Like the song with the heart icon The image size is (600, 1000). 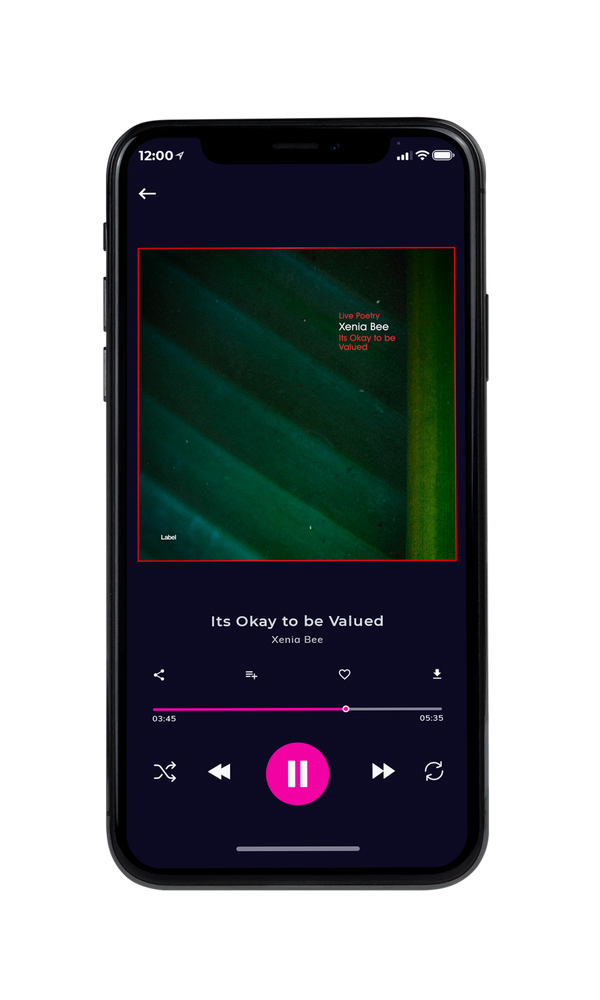pyautogui.click(x=344, y=674)
